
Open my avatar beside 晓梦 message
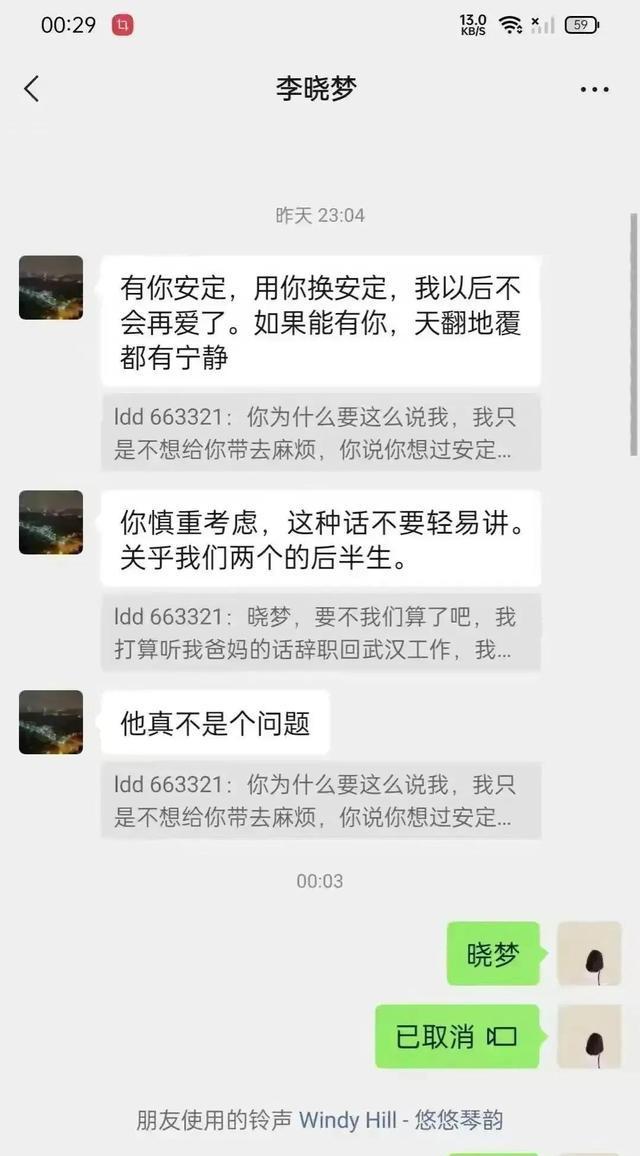[589, 954]
